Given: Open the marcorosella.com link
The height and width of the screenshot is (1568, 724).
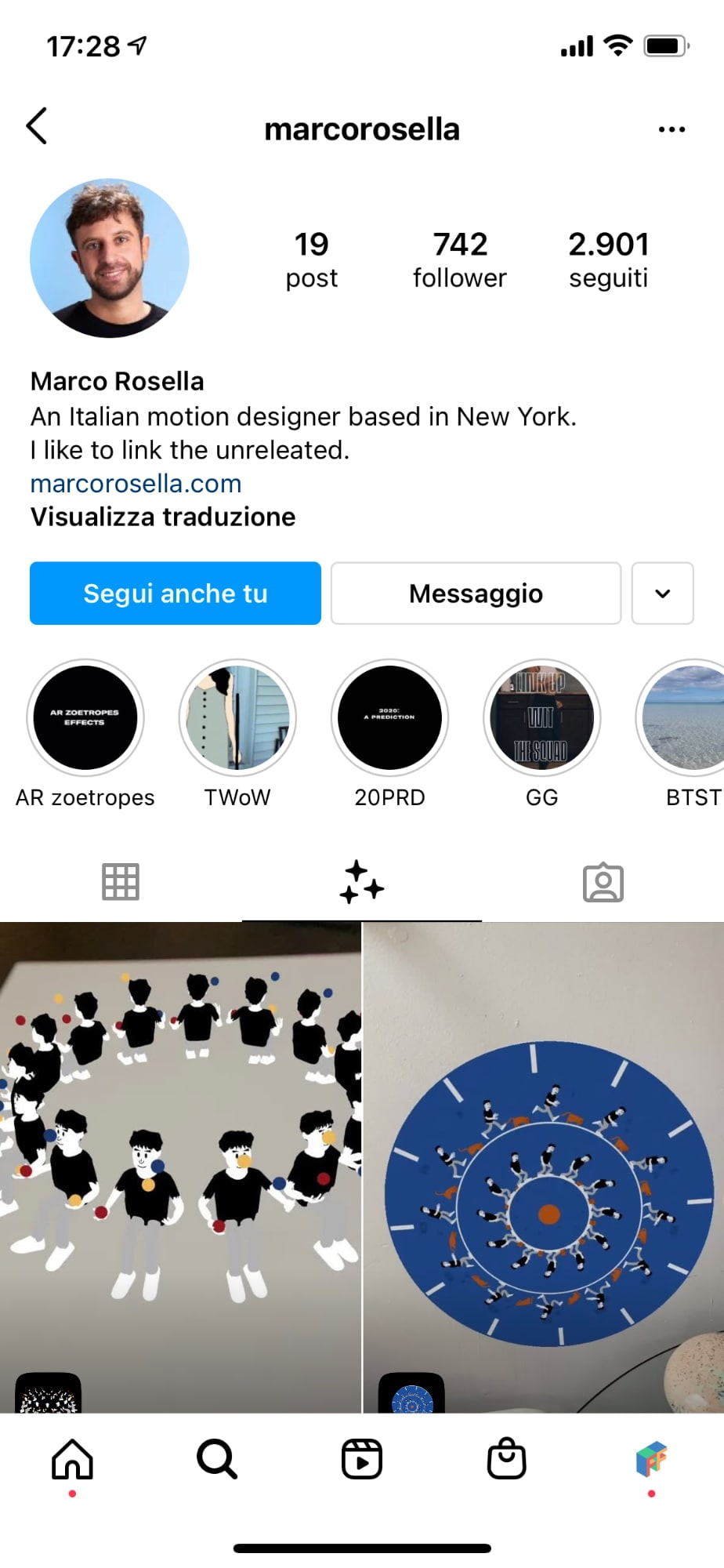Looking at the screenshot, I should [x=136, y=484].
